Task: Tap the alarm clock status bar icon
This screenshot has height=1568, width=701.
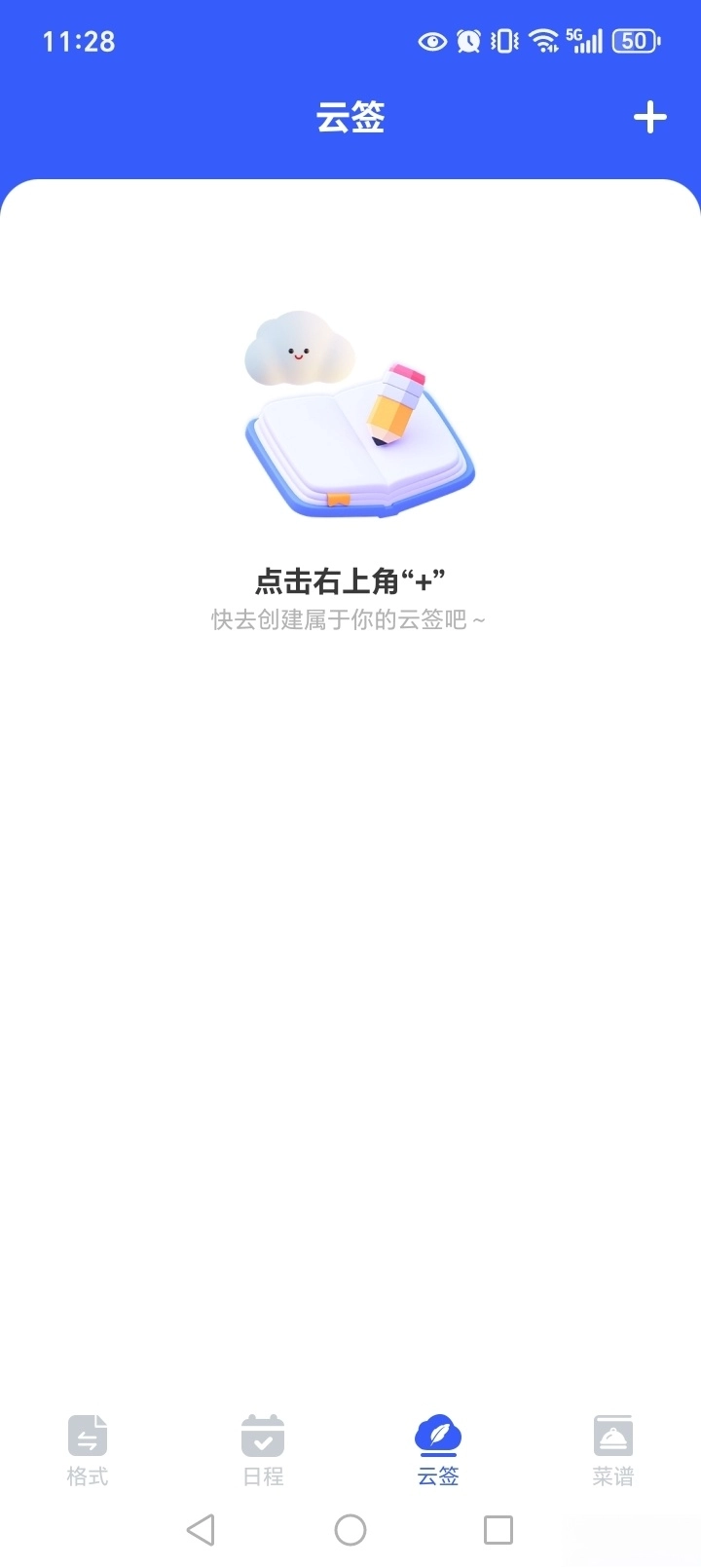Action: tap(466, 41)
